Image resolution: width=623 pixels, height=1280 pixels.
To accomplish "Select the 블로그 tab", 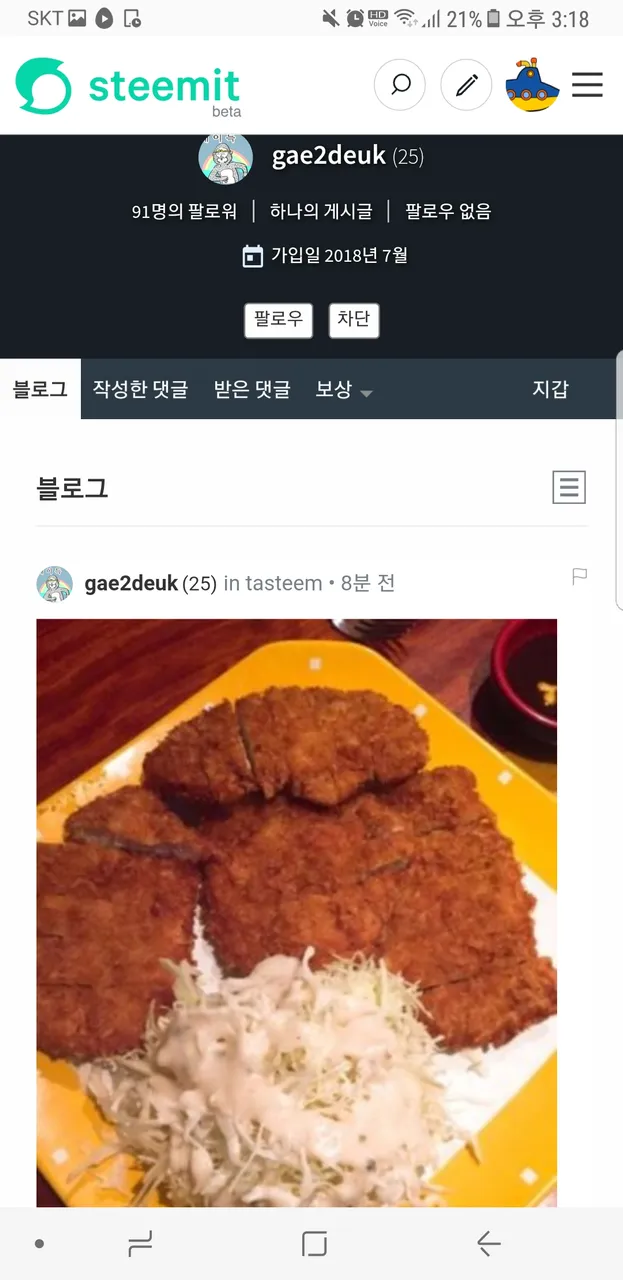I will click(40, 389).
